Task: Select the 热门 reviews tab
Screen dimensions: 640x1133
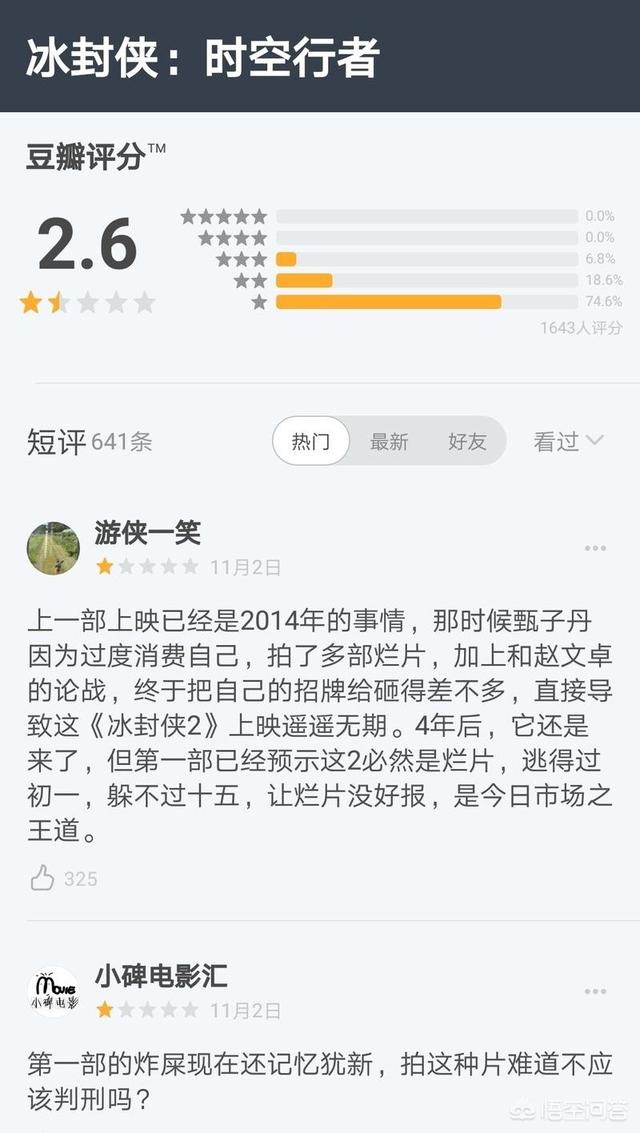Action: [311, 441]
